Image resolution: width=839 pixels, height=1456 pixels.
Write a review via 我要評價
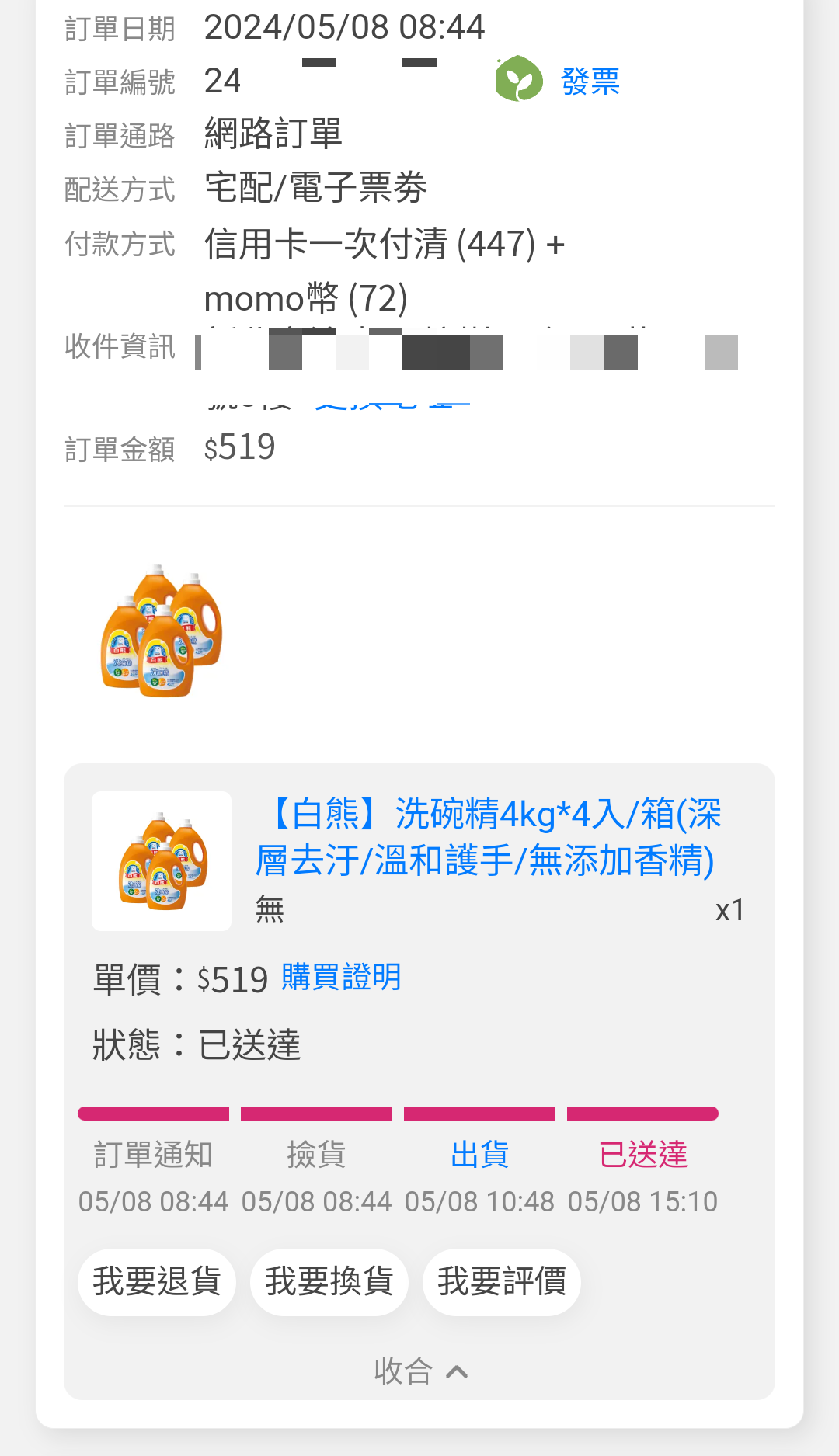tap(502, 1282)
